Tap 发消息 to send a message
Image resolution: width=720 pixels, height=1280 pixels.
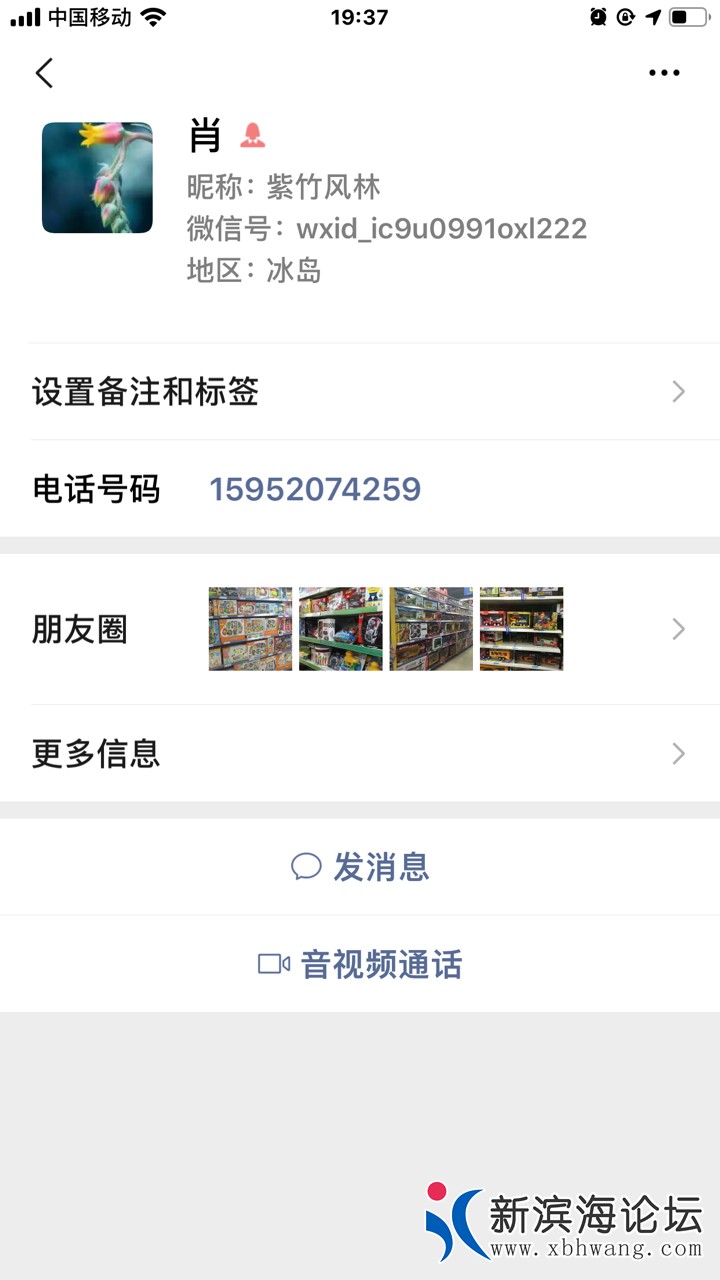pos(360,867)
